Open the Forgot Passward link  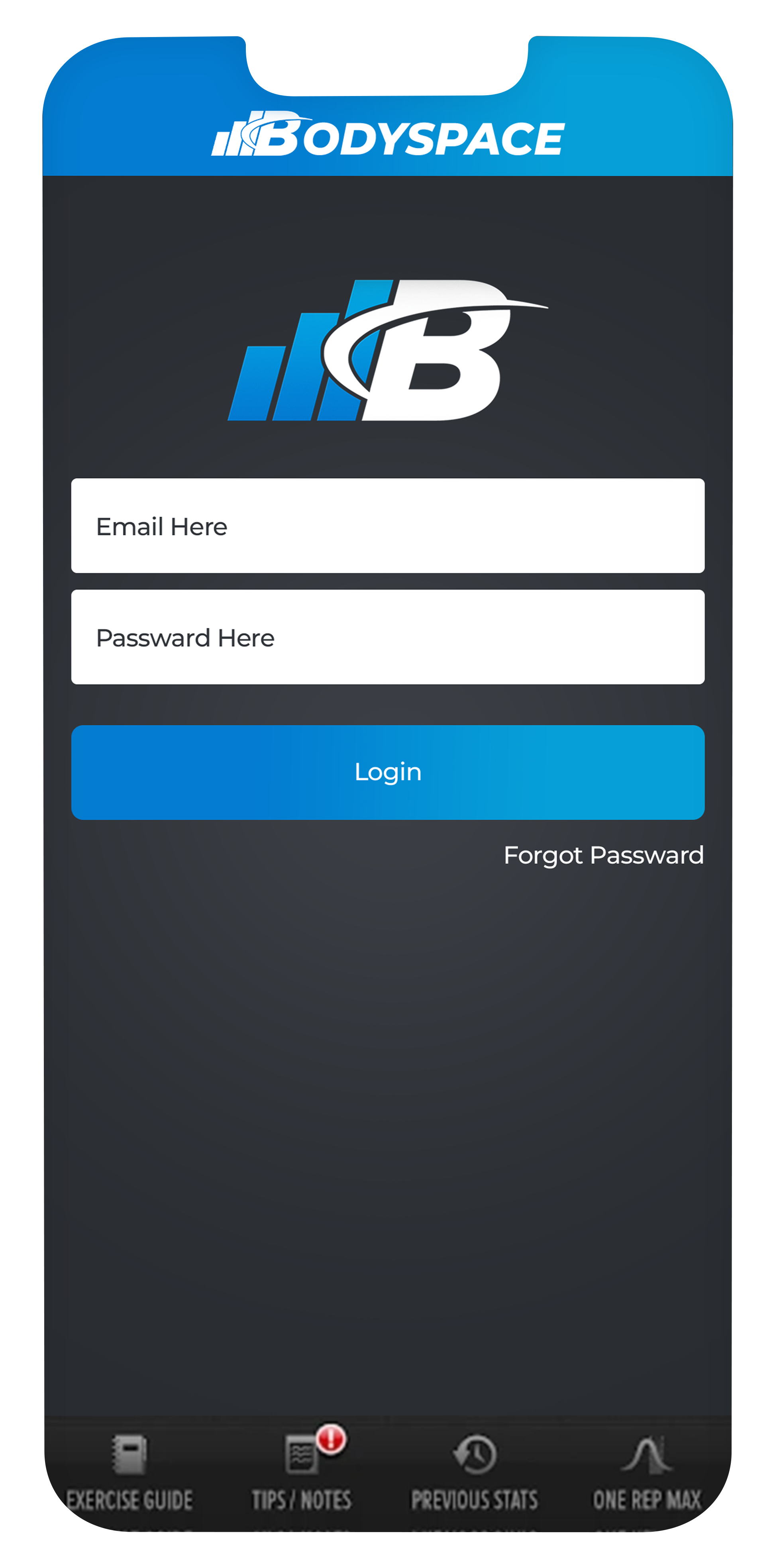(602, 855)
